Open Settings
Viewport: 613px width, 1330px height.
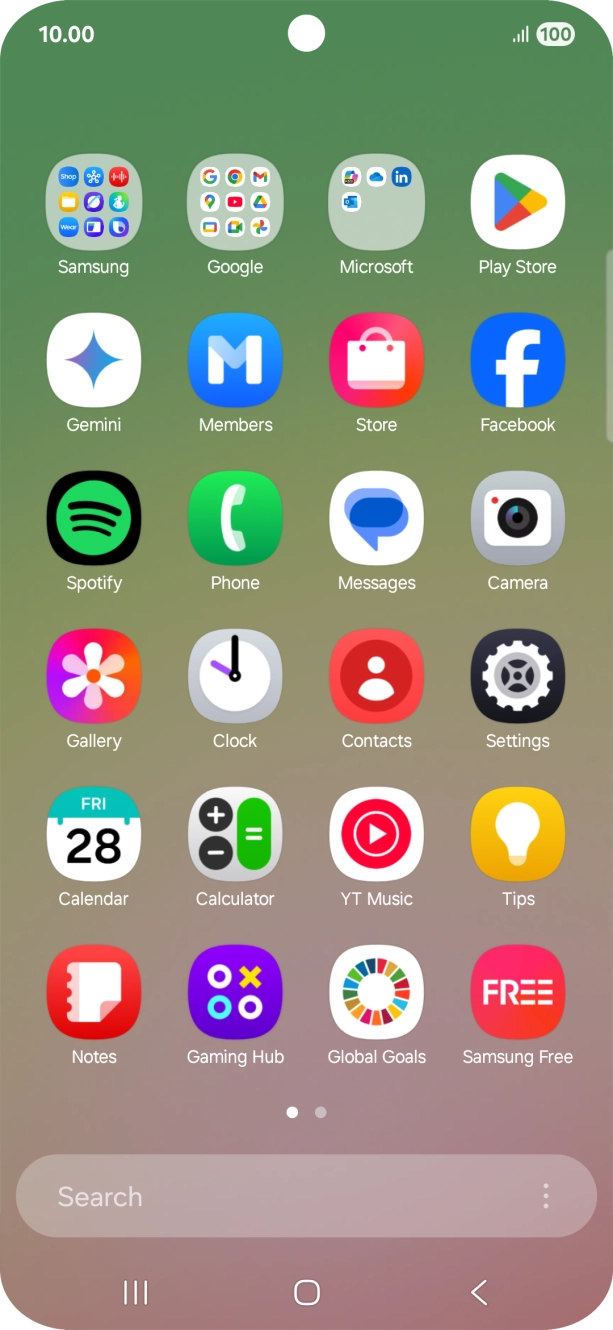tap(517, 676)
